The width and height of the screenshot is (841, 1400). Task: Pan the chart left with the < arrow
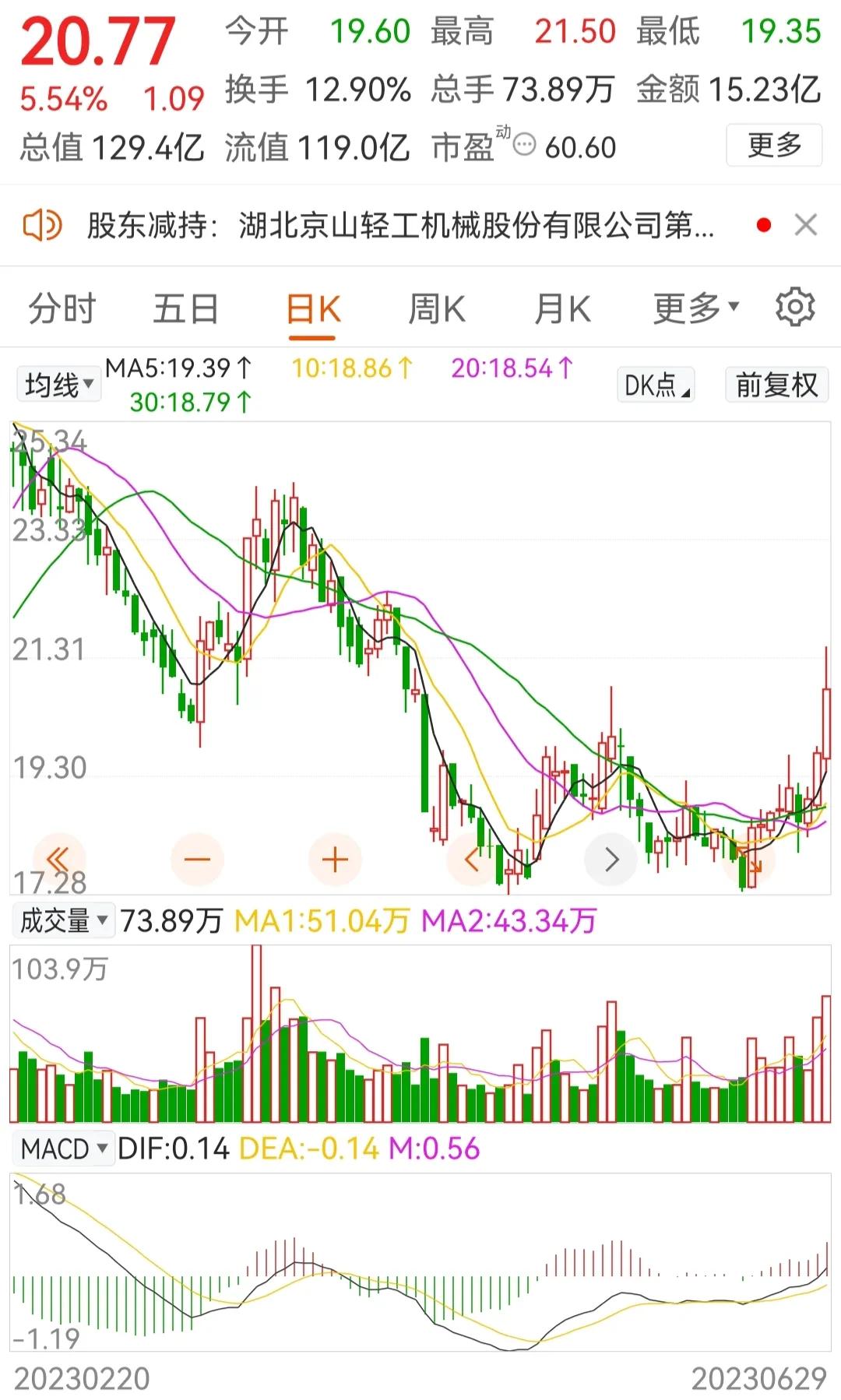coord(471,859)
